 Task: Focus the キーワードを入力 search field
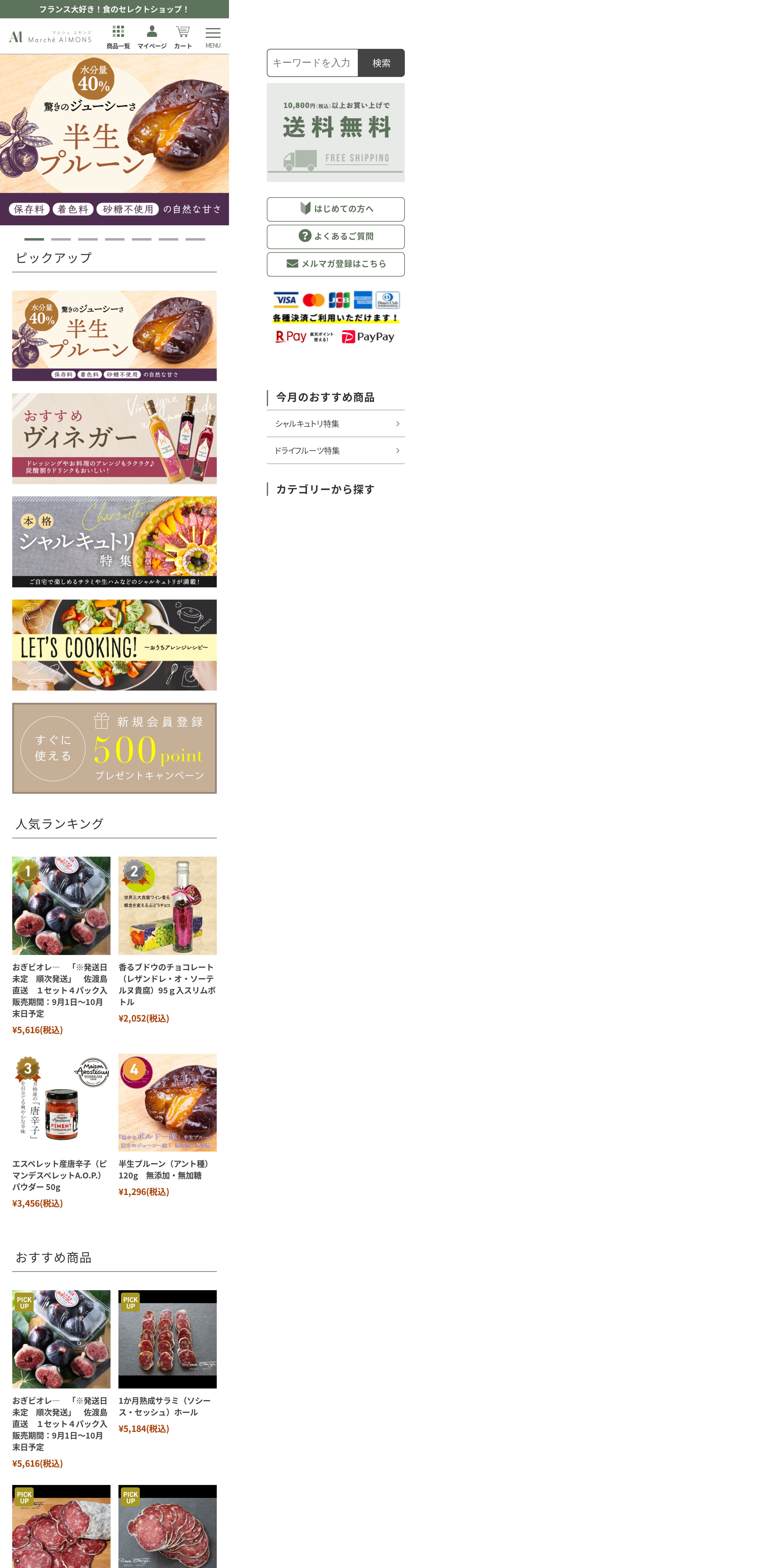click(312, 63)
